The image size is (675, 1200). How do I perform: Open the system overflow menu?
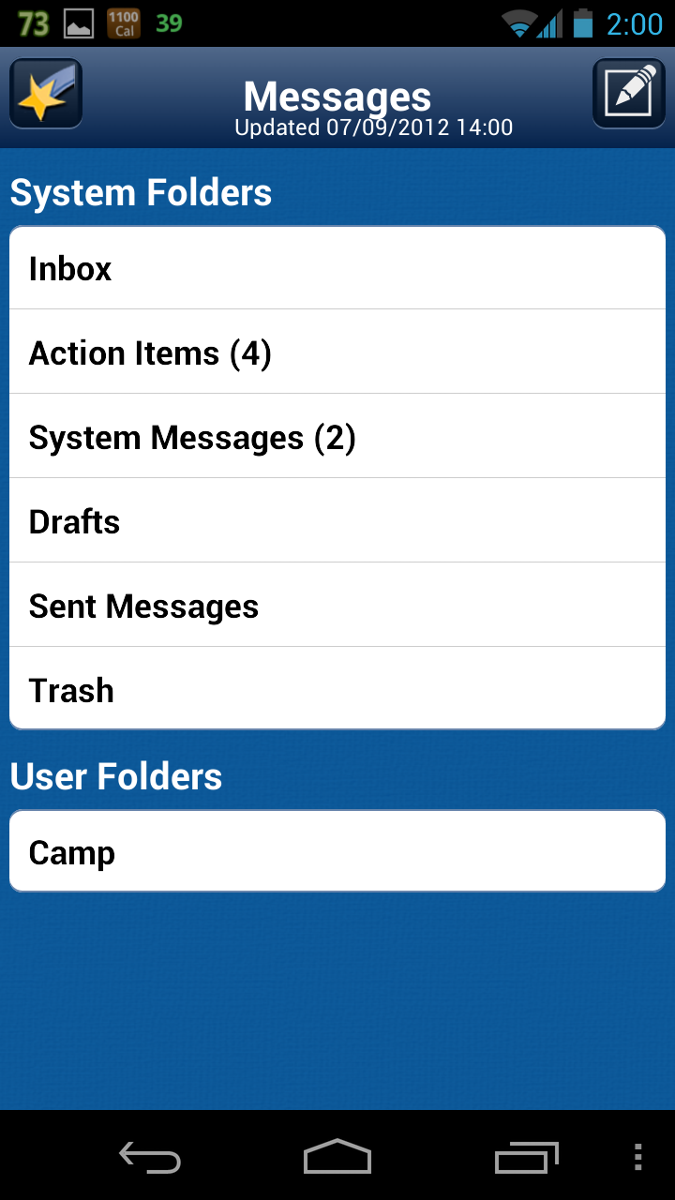coord(638,1158)
